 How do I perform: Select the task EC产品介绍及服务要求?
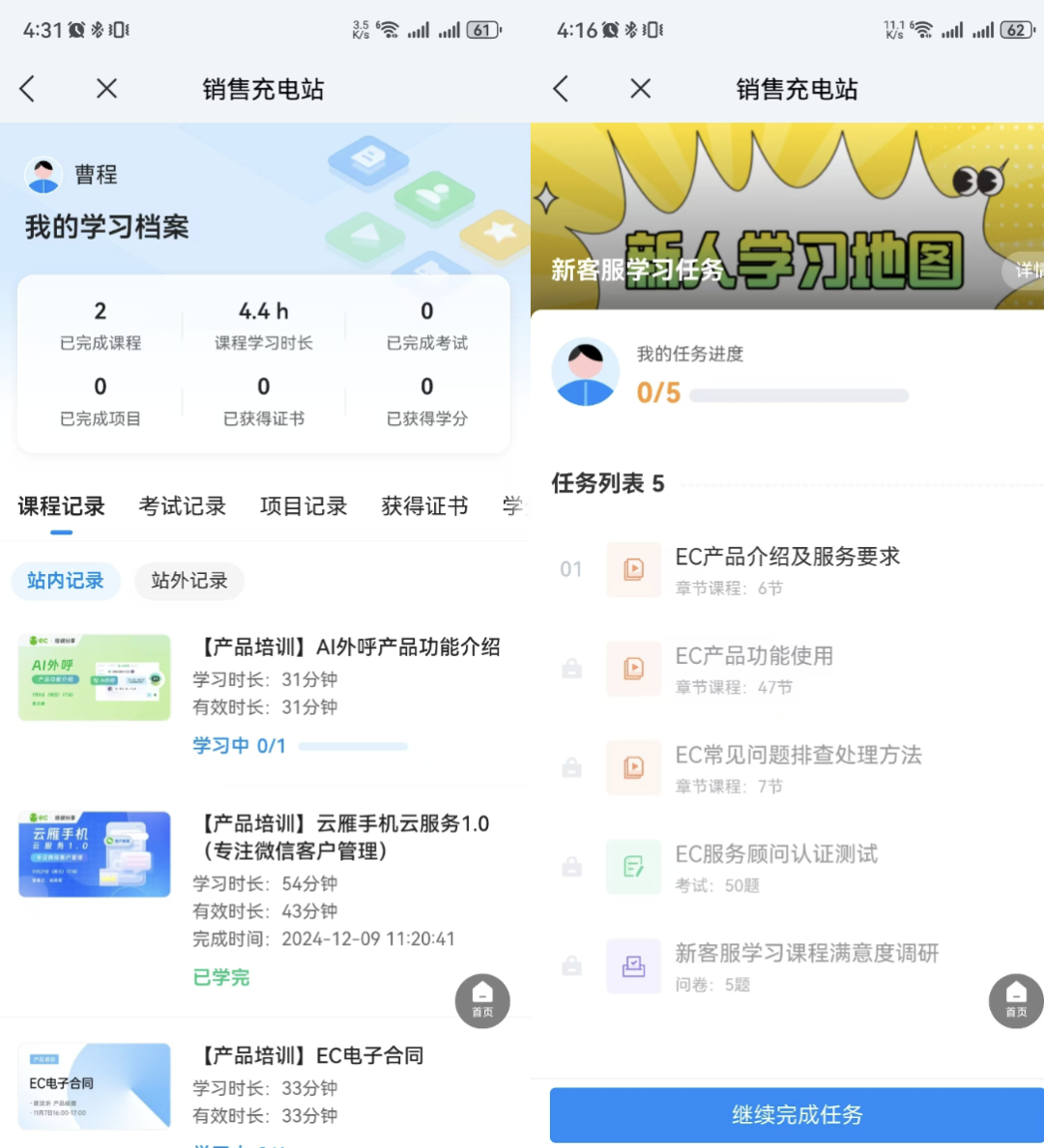pyautogui.click(x=789, y=557)
